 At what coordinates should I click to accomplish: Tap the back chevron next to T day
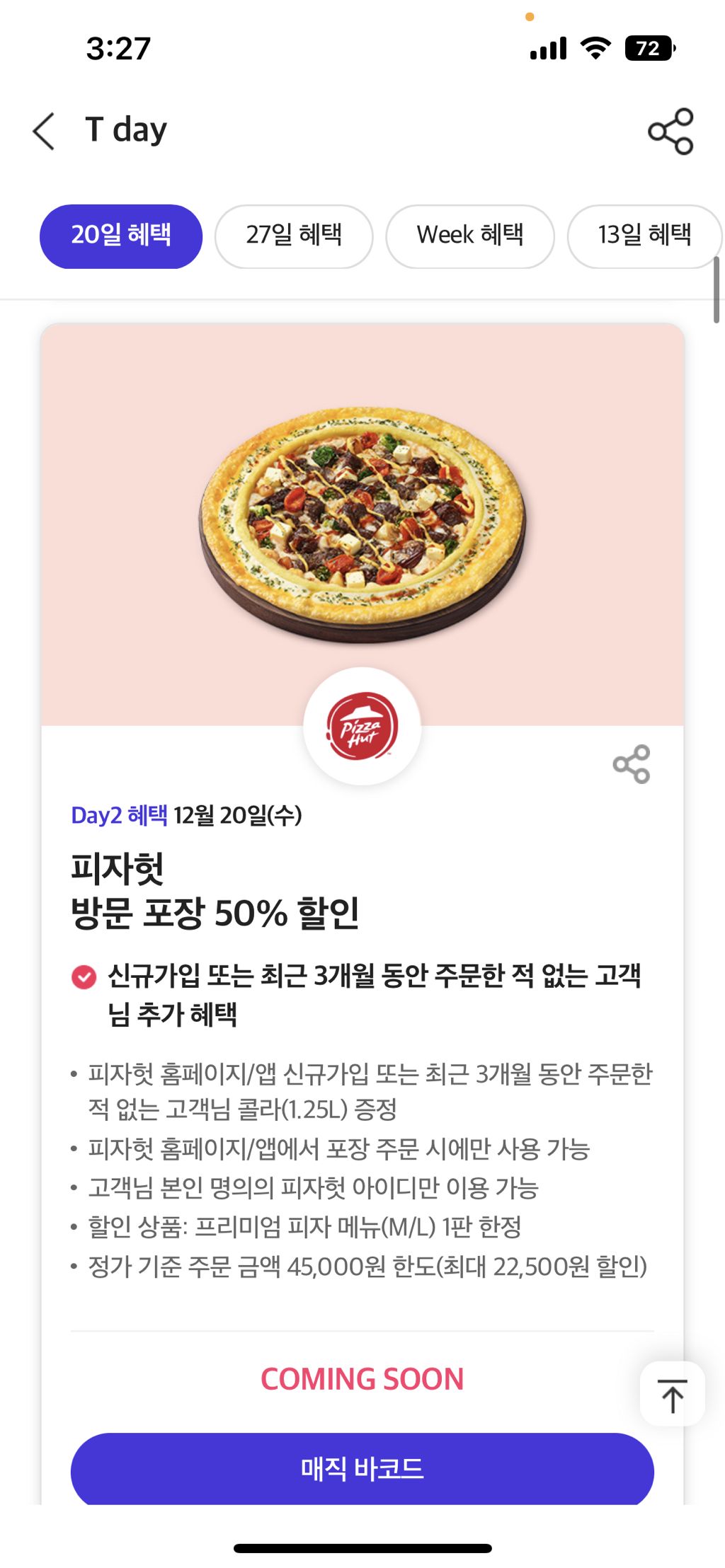tap(44, 131)
